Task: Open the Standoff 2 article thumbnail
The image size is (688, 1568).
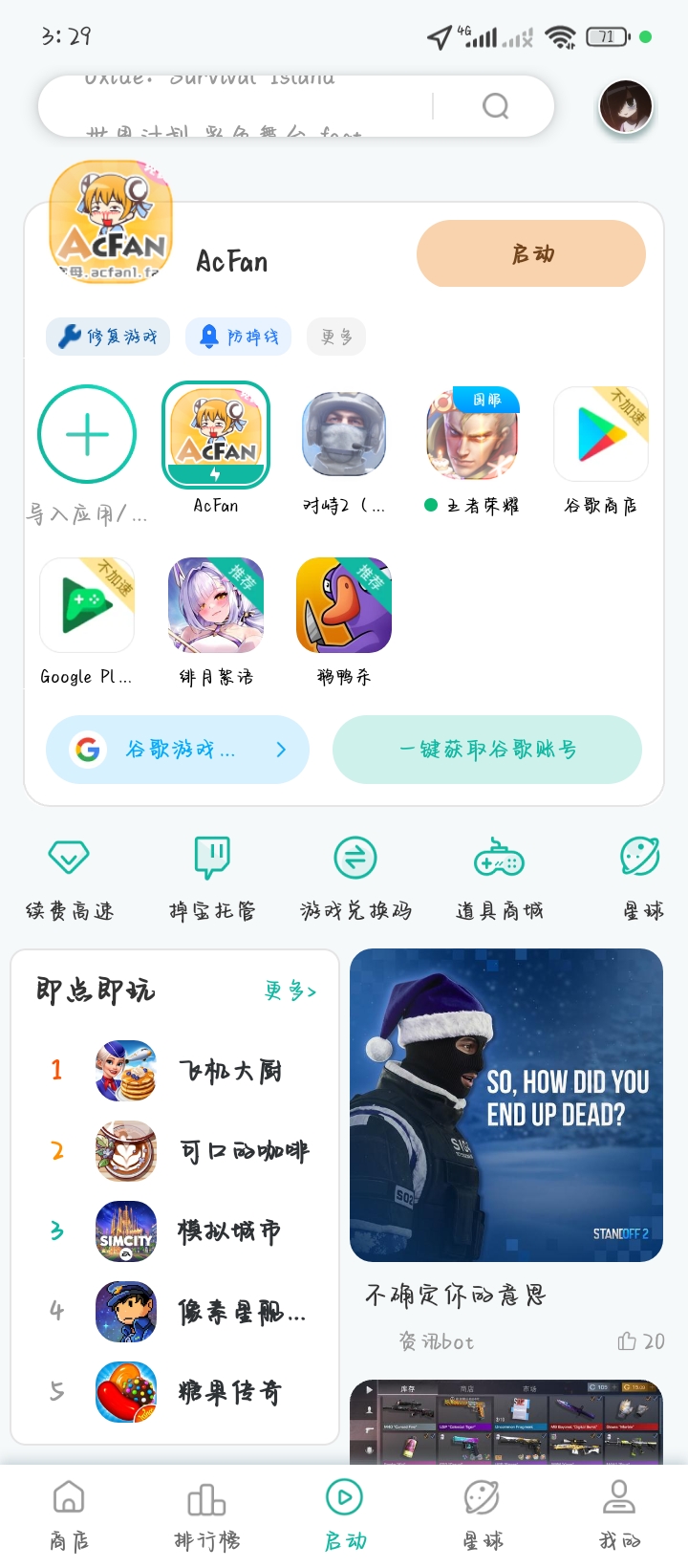Action: pyautogui.click(x=505, y=1105)
